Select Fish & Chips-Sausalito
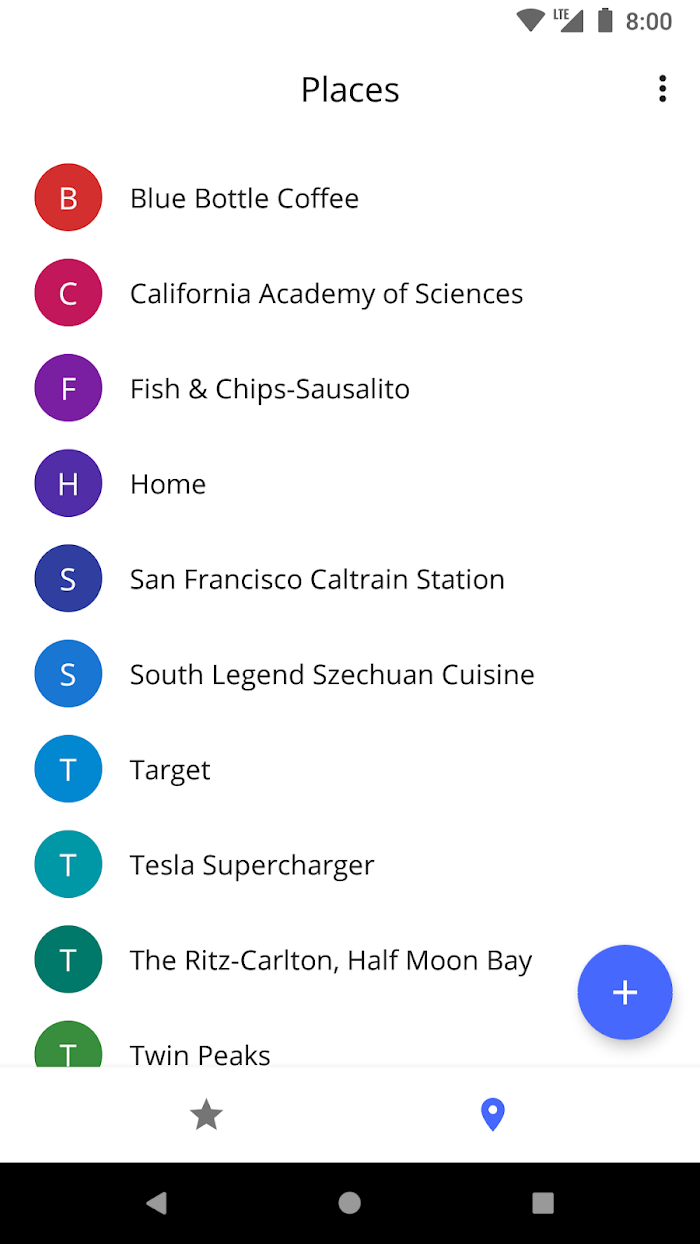This screenshot has height=1244, width=700. 350,389
